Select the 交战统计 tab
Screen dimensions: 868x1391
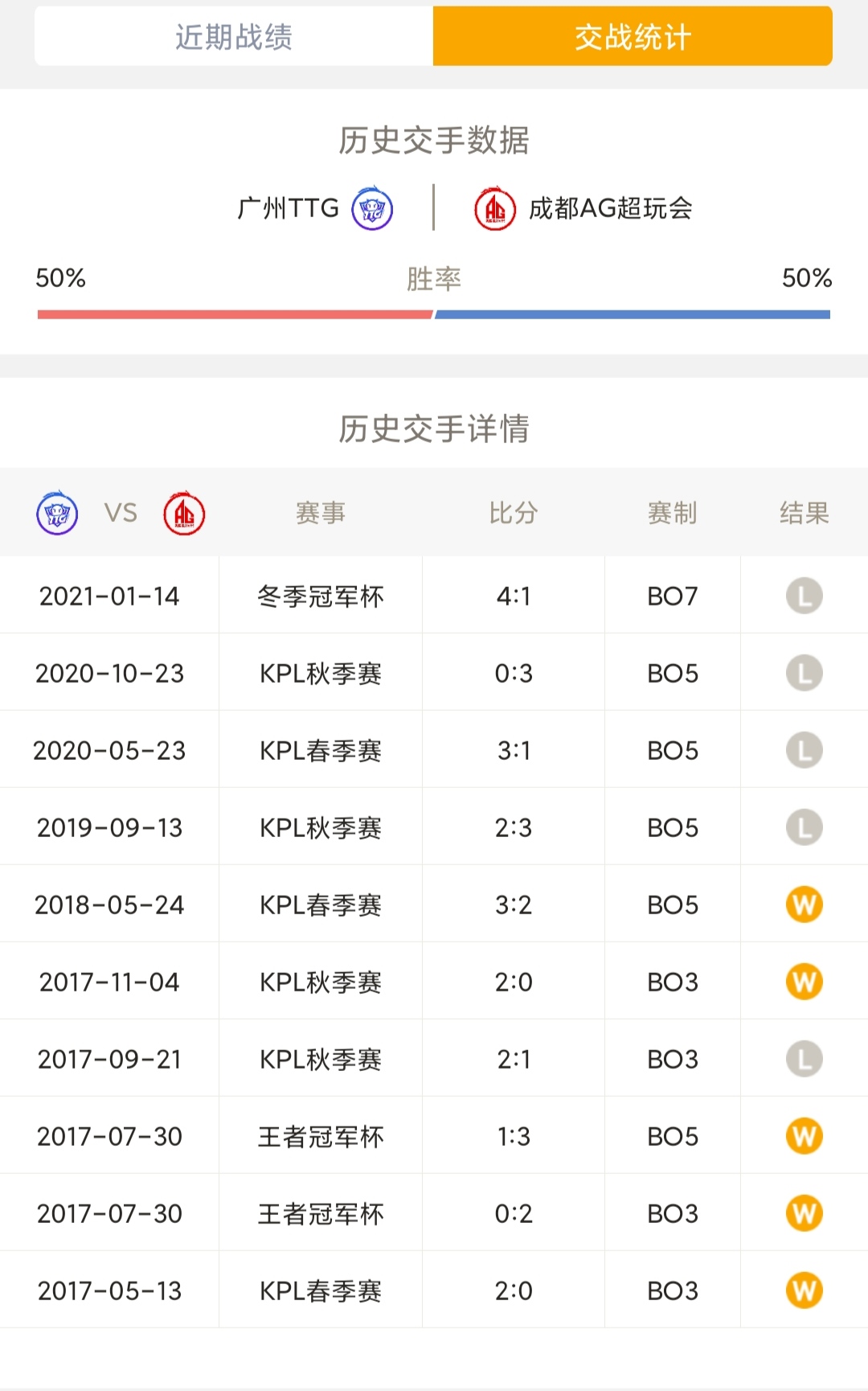point(633,37)
